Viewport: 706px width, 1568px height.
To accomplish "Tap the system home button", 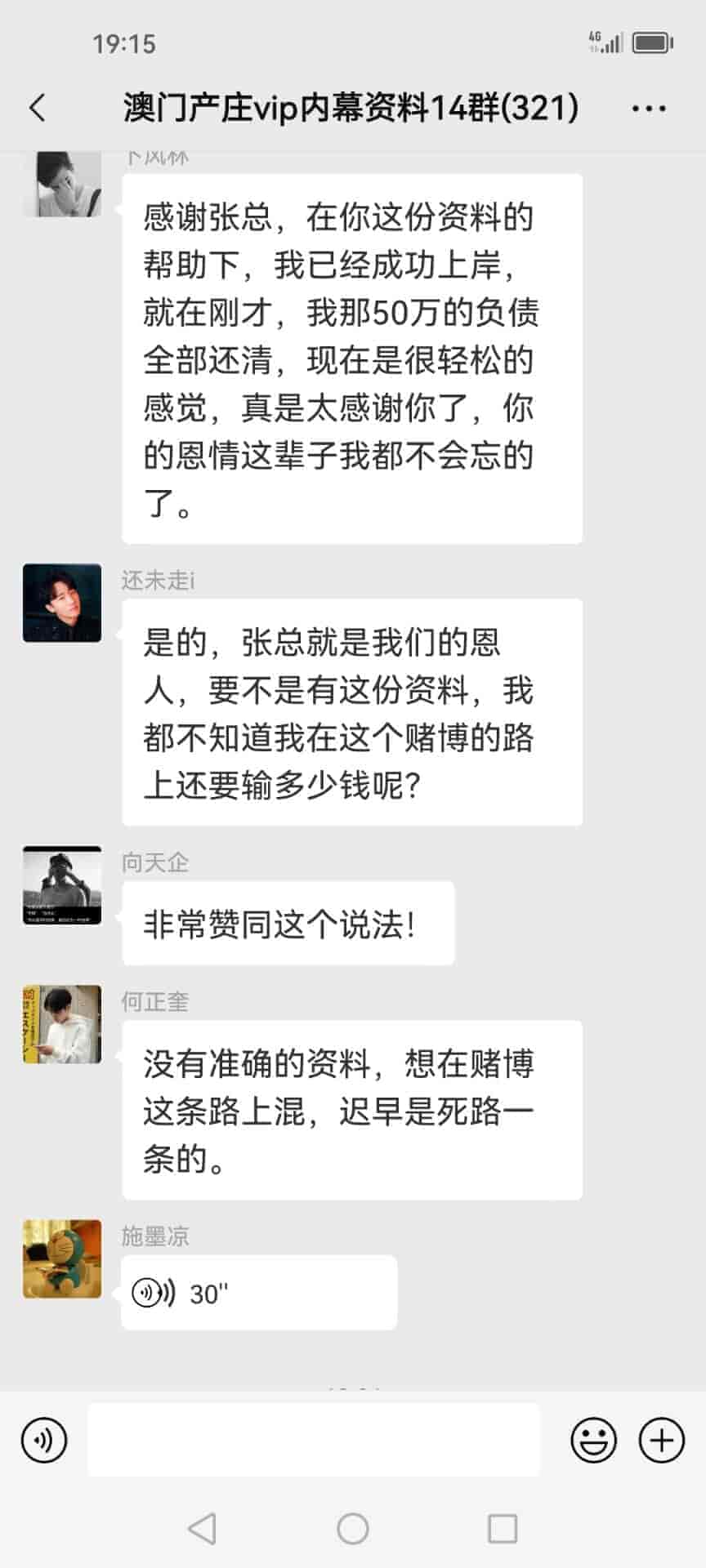I will pyautogui.click(x=353, y=1528).
